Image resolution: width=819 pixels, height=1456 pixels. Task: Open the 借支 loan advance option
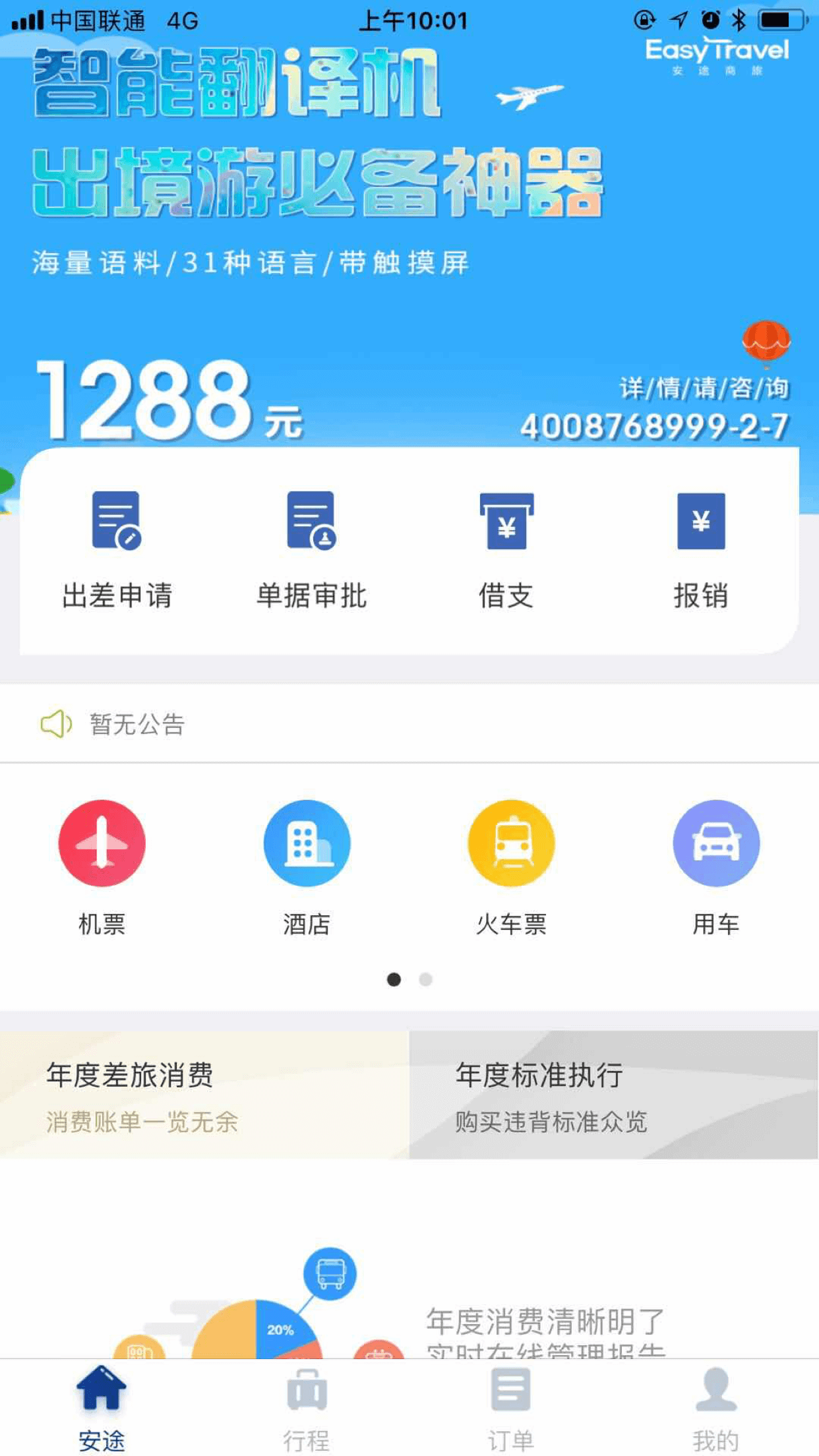pos(506,549)
